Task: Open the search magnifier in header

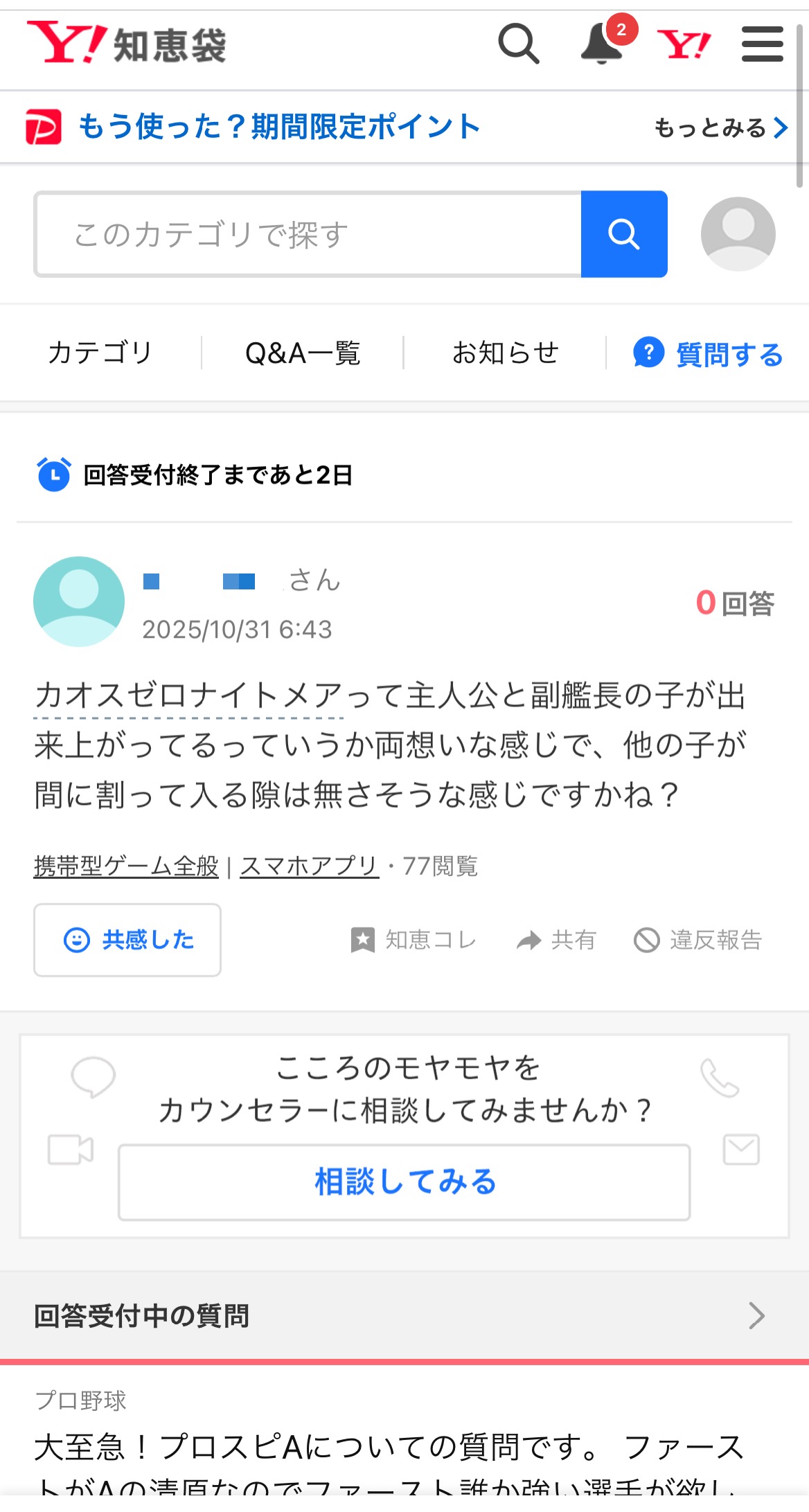Action: (x=518, y=44)
